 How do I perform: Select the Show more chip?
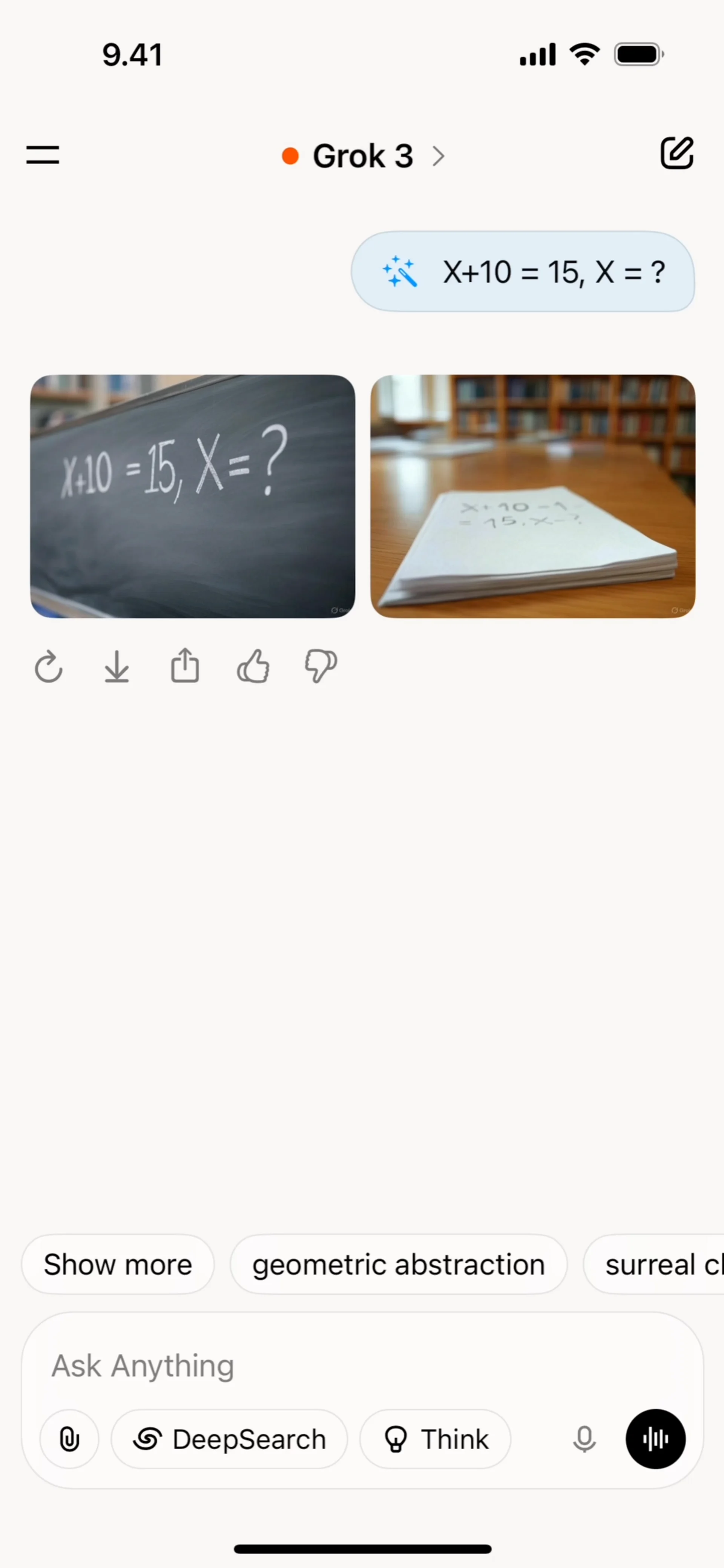[x=118, y=1264]
